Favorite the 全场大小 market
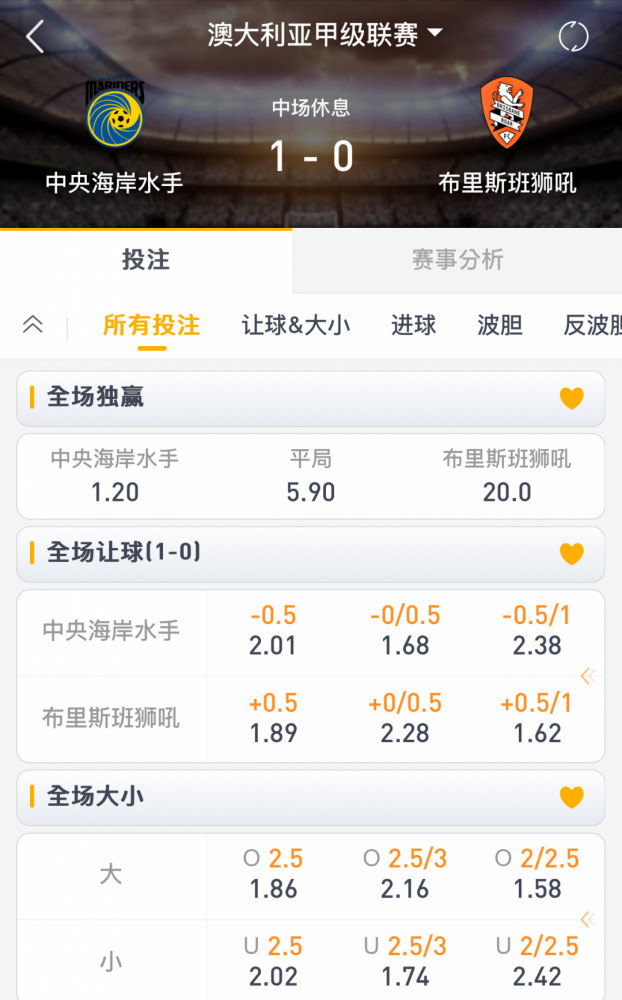Screen dimensions: 622x1000 point(572,797)
